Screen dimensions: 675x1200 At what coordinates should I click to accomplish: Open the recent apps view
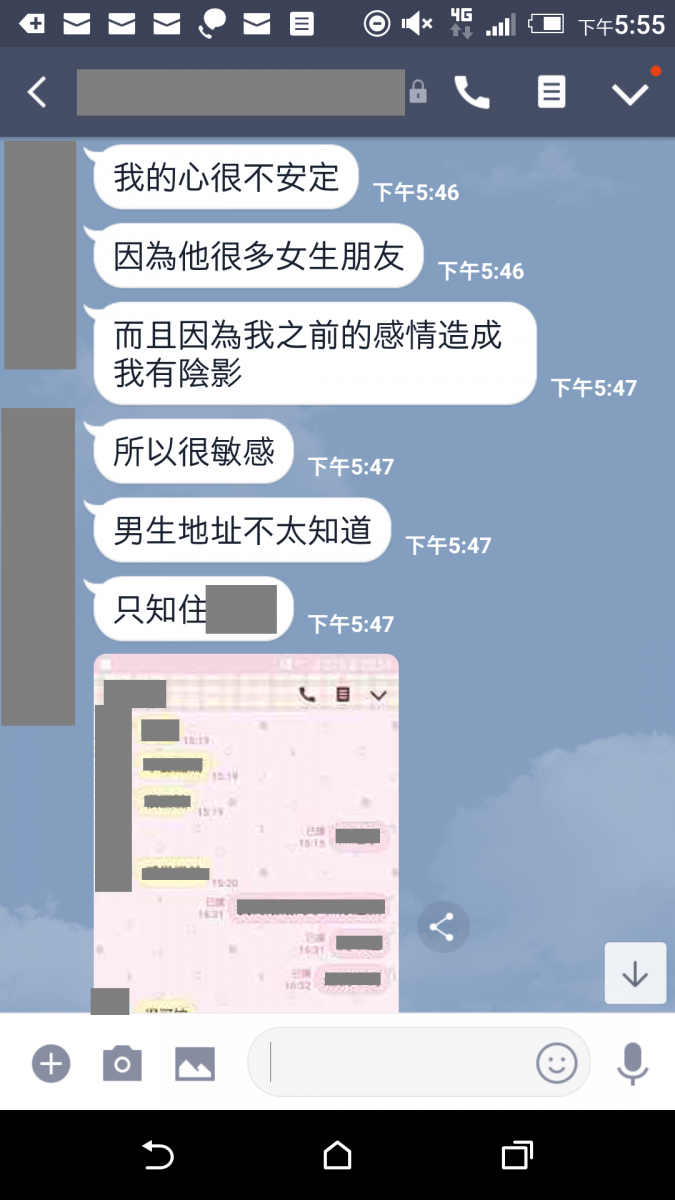(x=516, y=1156)
